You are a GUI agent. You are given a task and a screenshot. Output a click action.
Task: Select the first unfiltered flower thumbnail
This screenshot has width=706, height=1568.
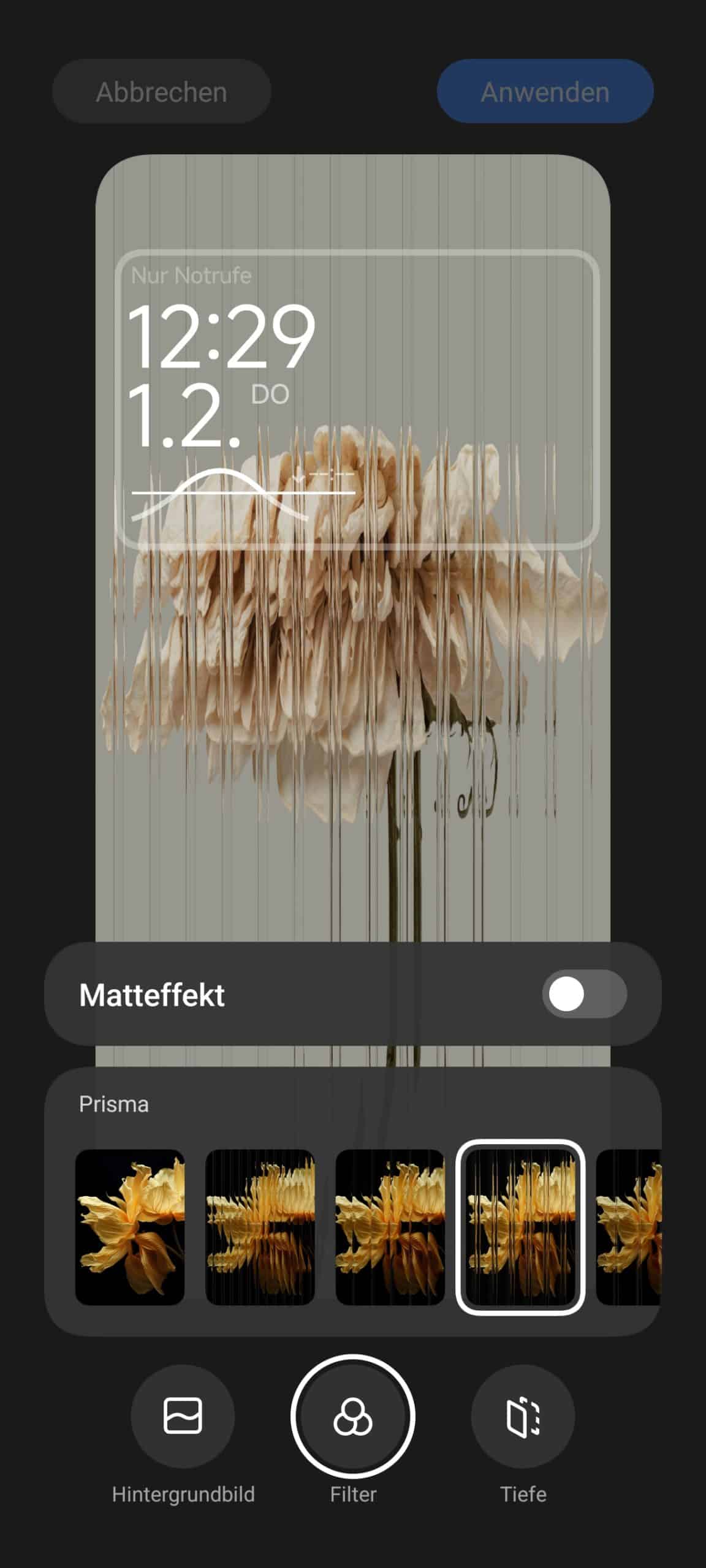[x=130, y=1227]
